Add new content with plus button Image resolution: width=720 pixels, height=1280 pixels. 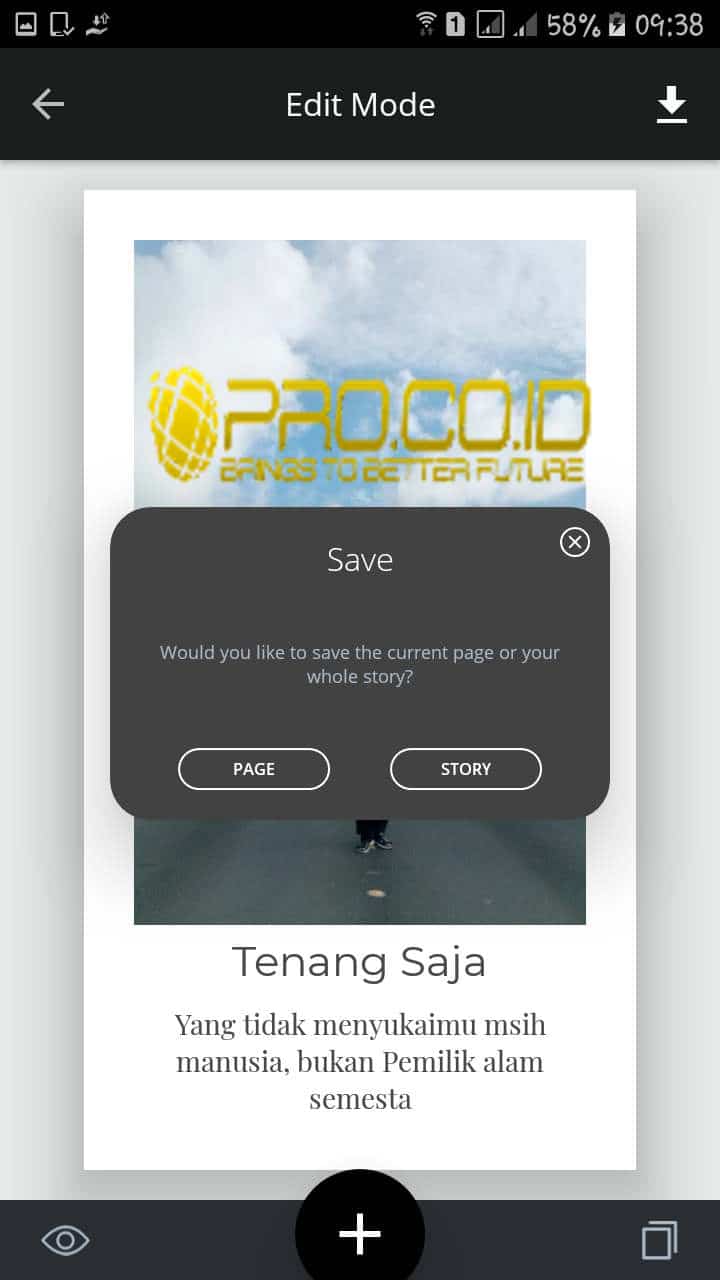click(x=360, y=1236)
